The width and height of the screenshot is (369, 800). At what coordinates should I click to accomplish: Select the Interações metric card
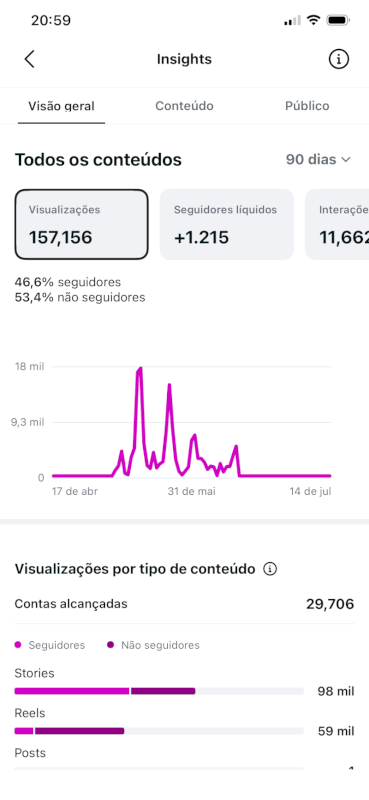tap(337, 224)
